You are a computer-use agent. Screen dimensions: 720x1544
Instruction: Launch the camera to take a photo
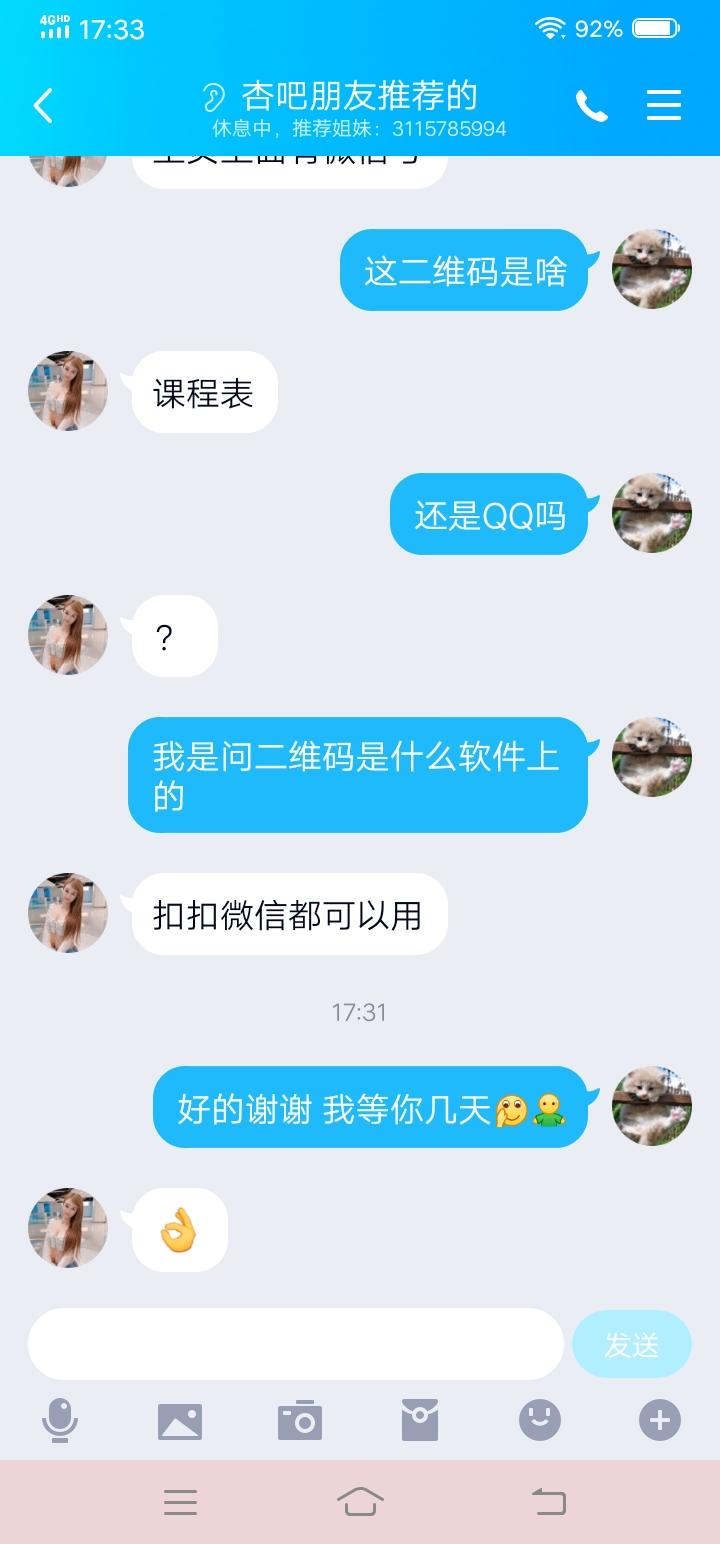click(x=300, y=1420)
